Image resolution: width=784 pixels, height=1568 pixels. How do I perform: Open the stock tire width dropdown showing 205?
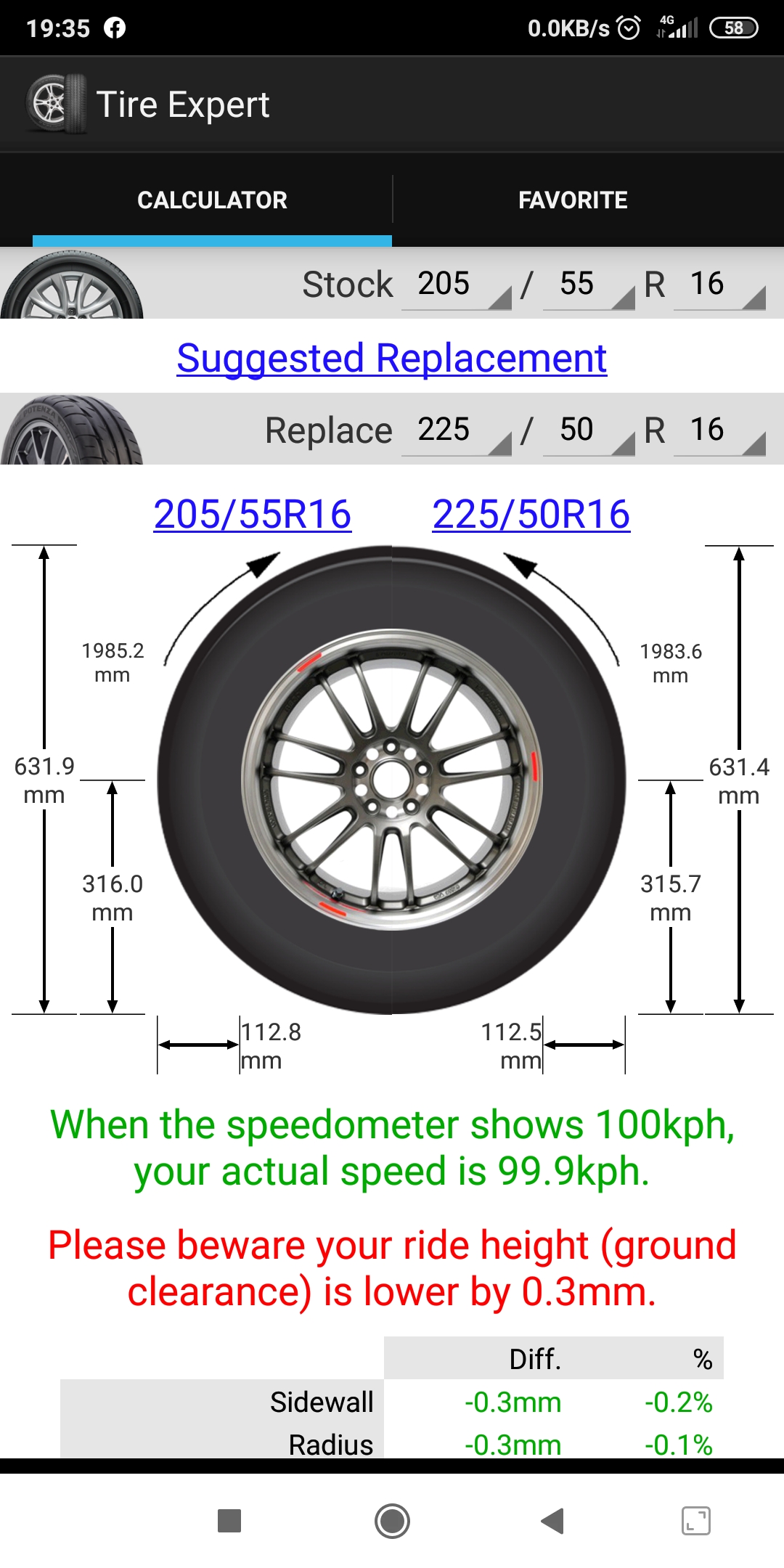point(457,284)
